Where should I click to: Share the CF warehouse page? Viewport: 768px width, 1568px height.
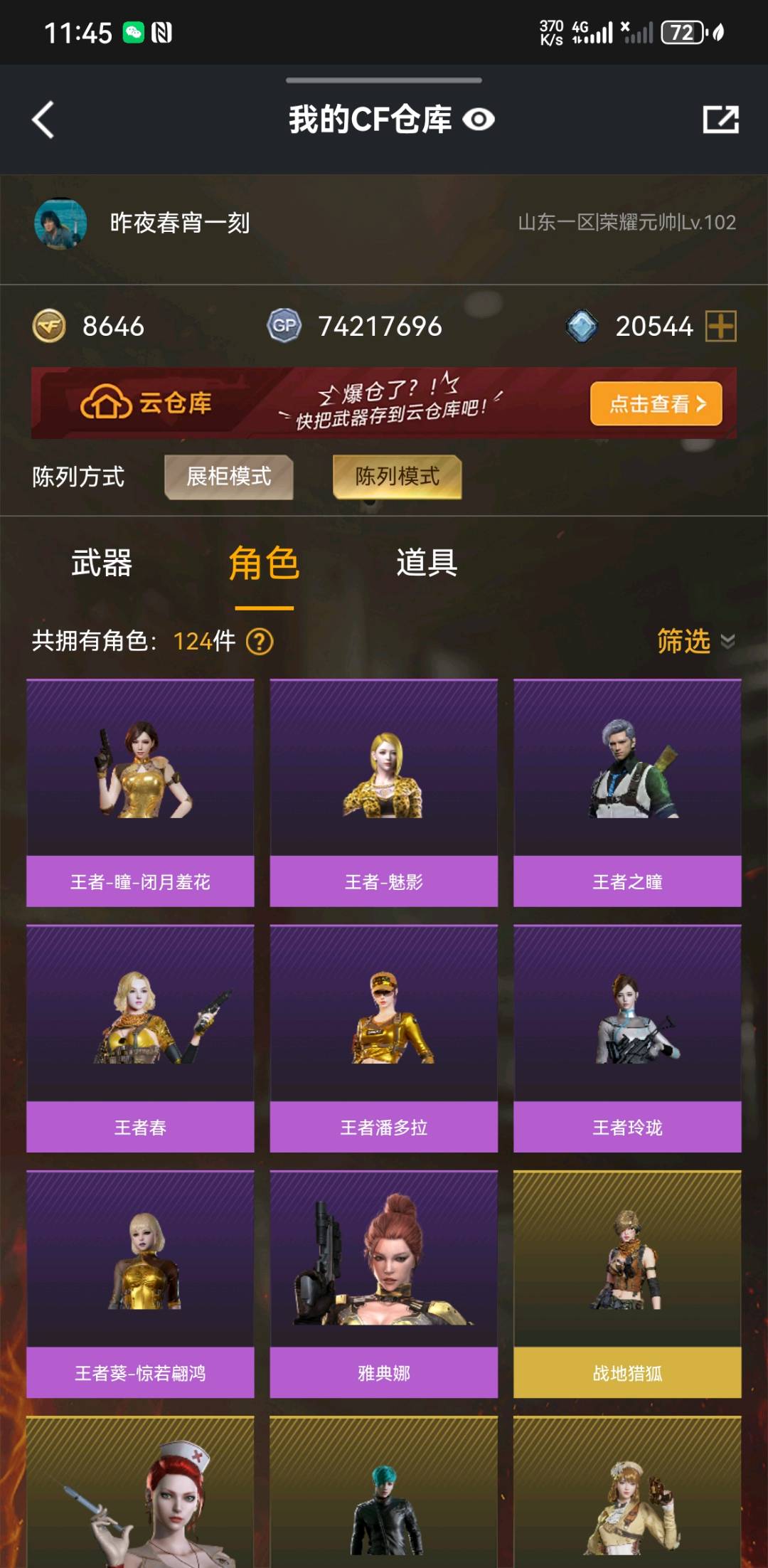coord(720,120)
